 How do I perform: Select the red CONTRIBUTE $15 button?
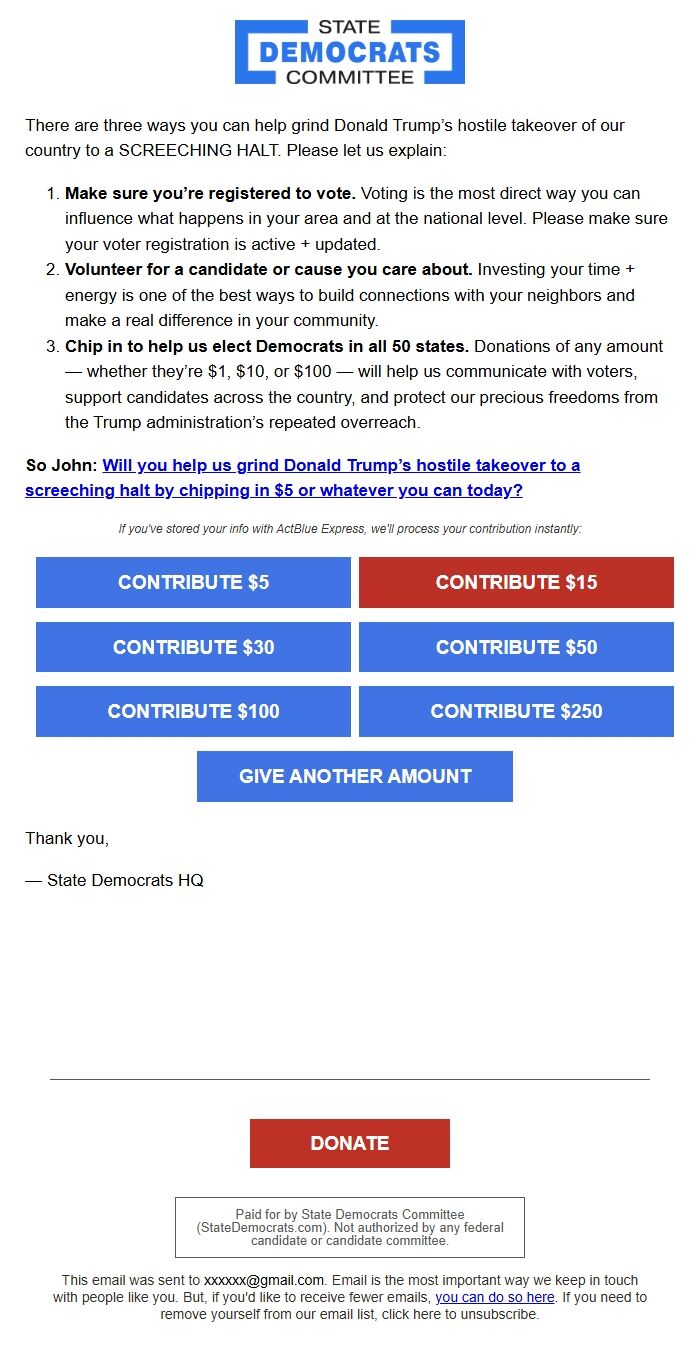tap(516, 582)
